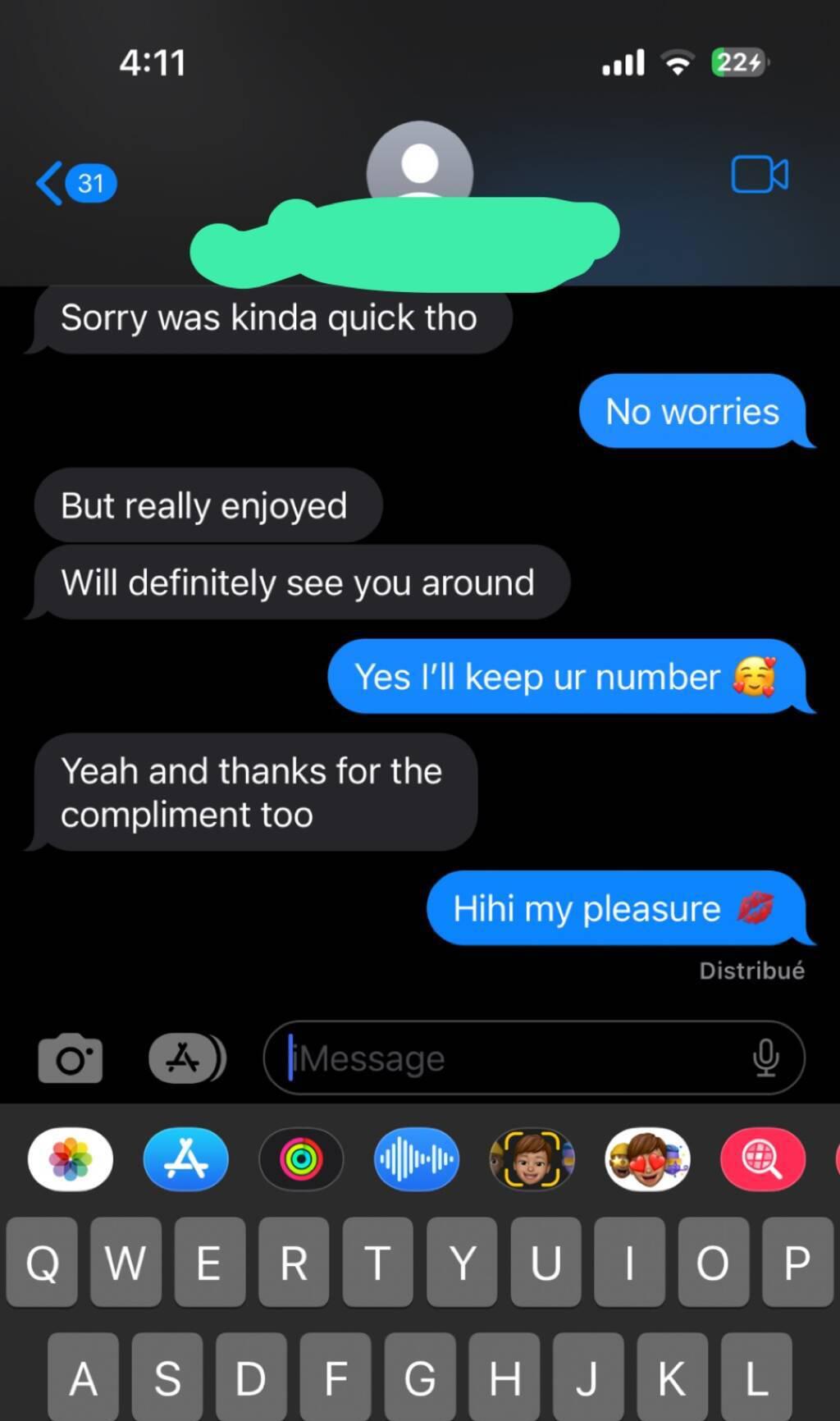Open the #images search app
Viewport: 840px width, 1421px height.
point(763,1158)
